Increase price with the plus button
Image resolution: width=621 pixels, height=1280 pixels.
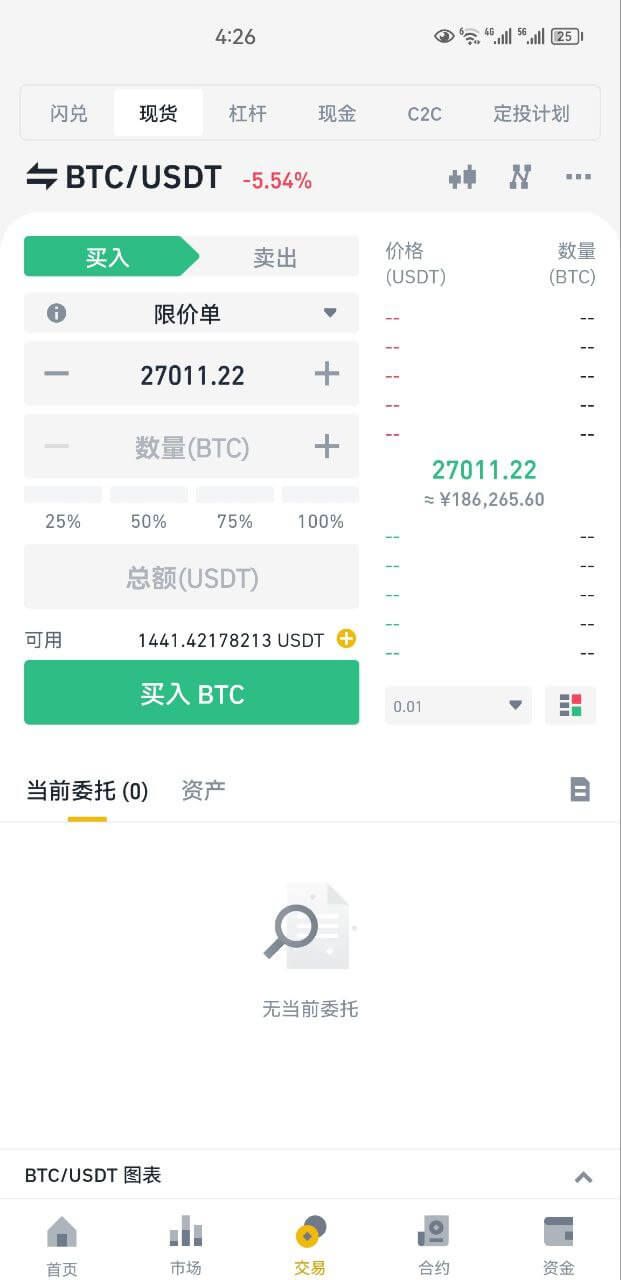[x=327, y=374]
